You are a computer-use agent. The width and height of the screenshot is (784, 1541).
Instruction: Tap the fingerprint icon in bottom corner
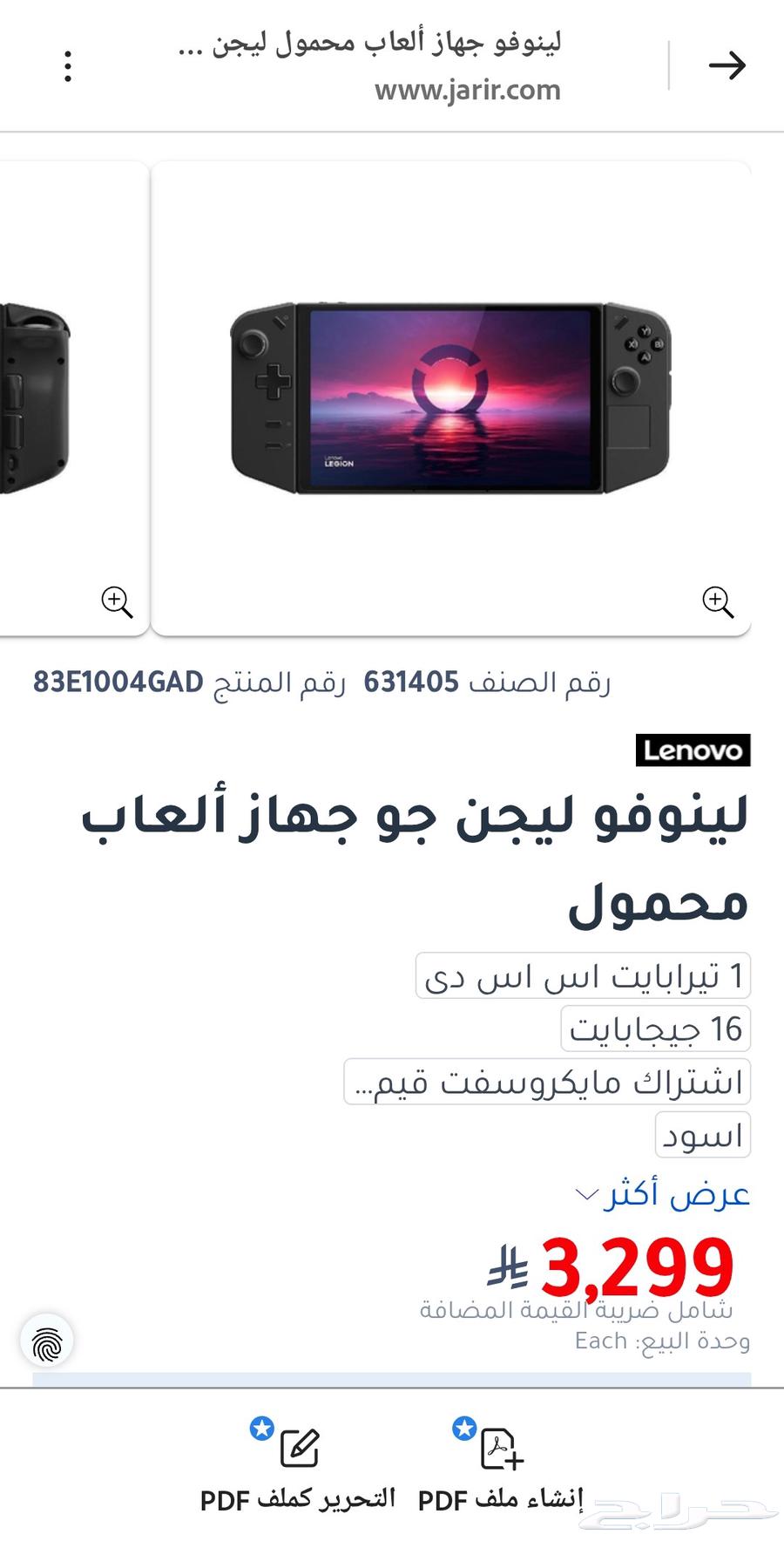tap(45, 1341)
